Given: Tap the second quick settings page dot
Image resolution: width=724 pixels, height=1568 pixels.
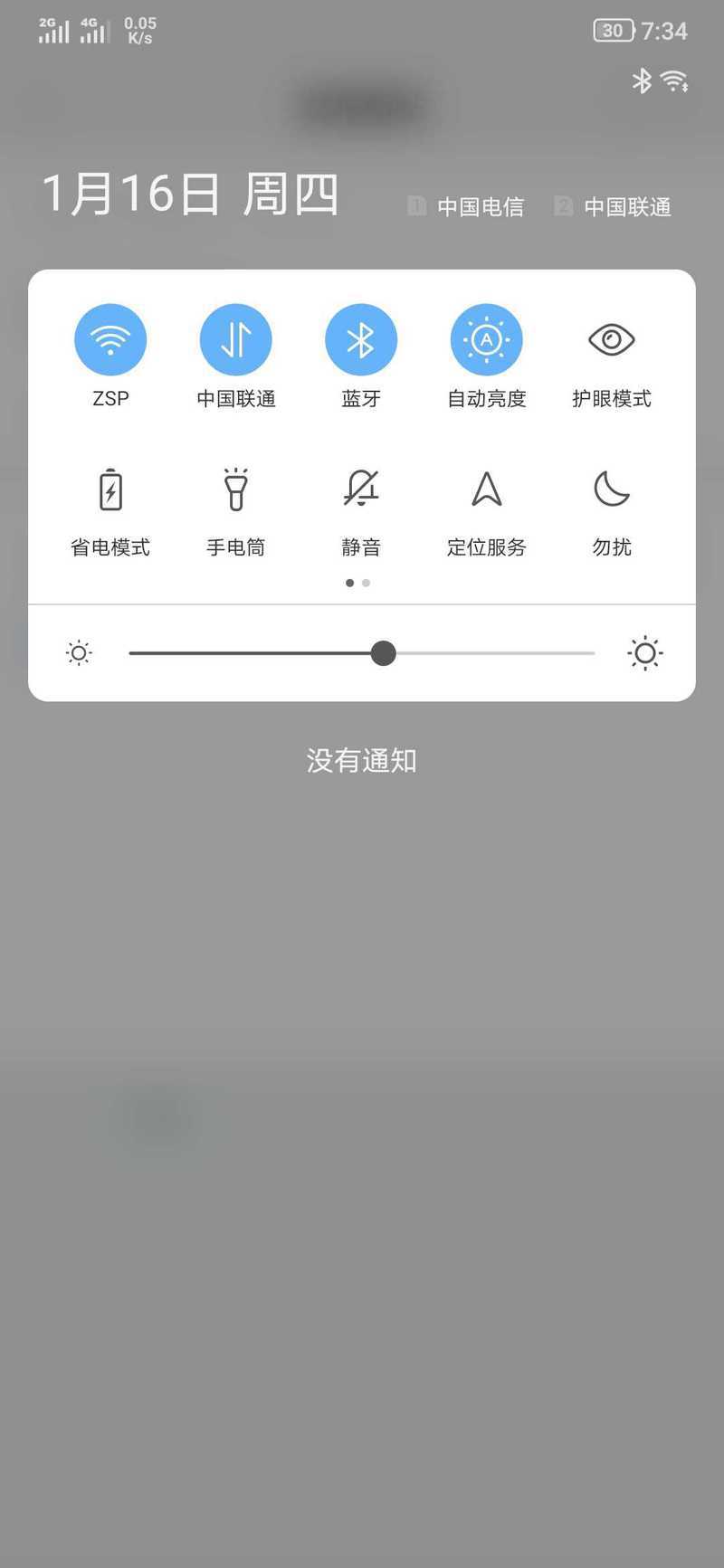Looking at the screenshot, I should 366,583.
